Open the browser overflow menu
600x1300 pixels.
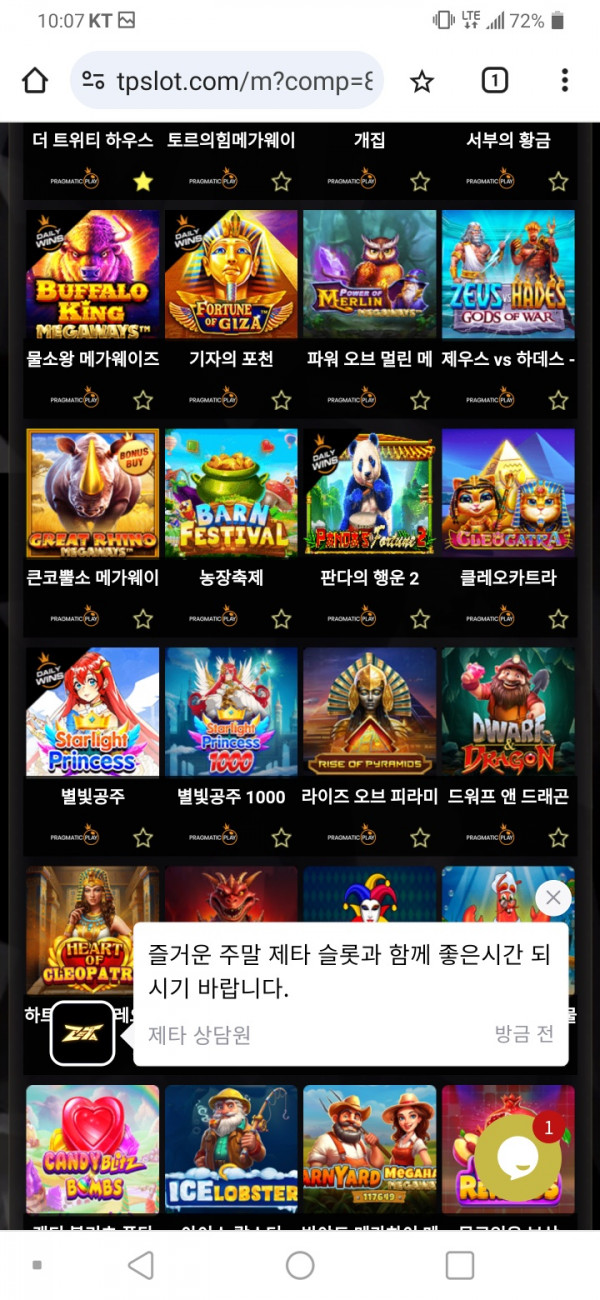565,81
